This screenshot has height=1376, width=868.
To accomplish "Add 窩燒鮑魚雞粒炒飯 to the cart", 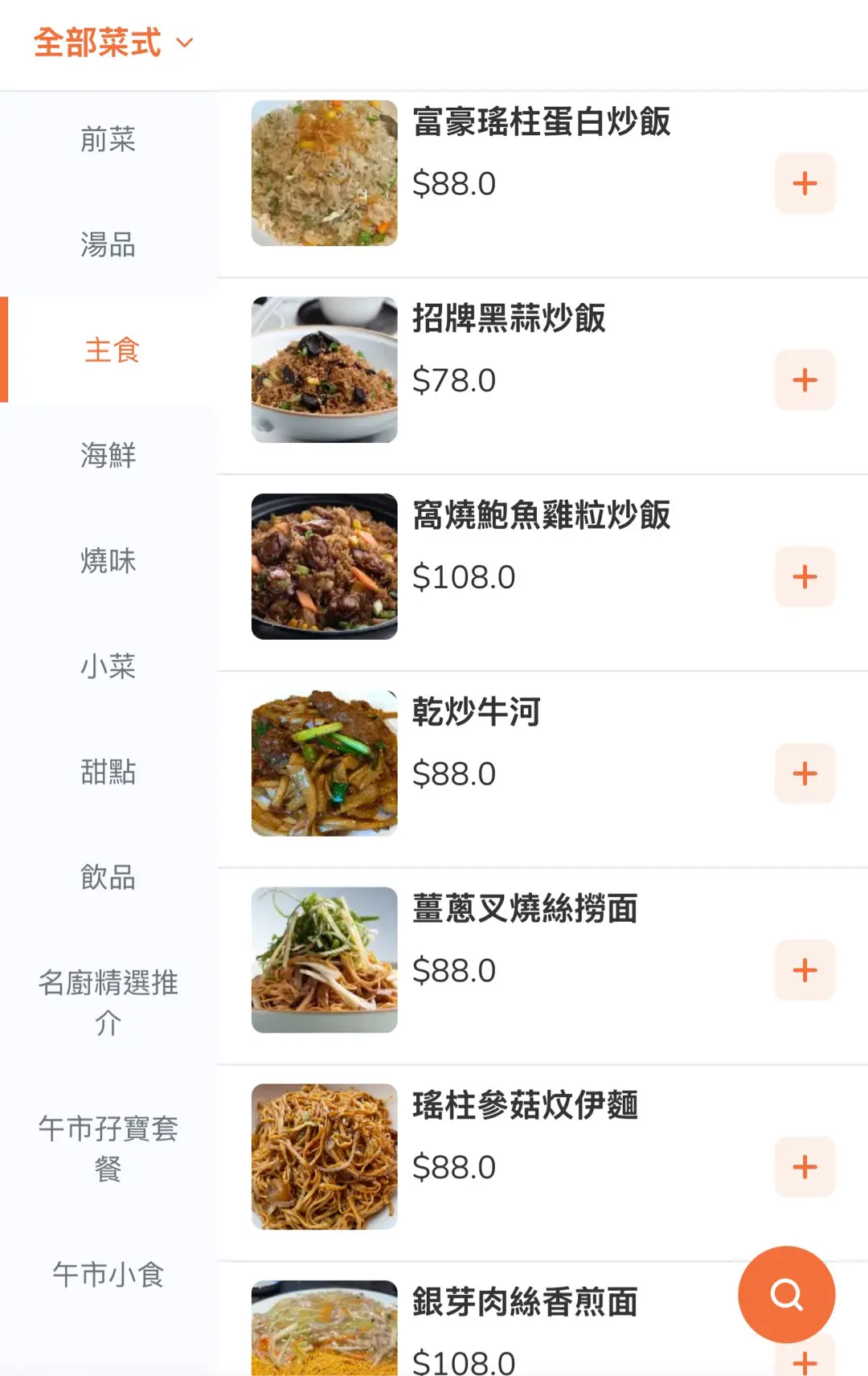I will point(805,577).
